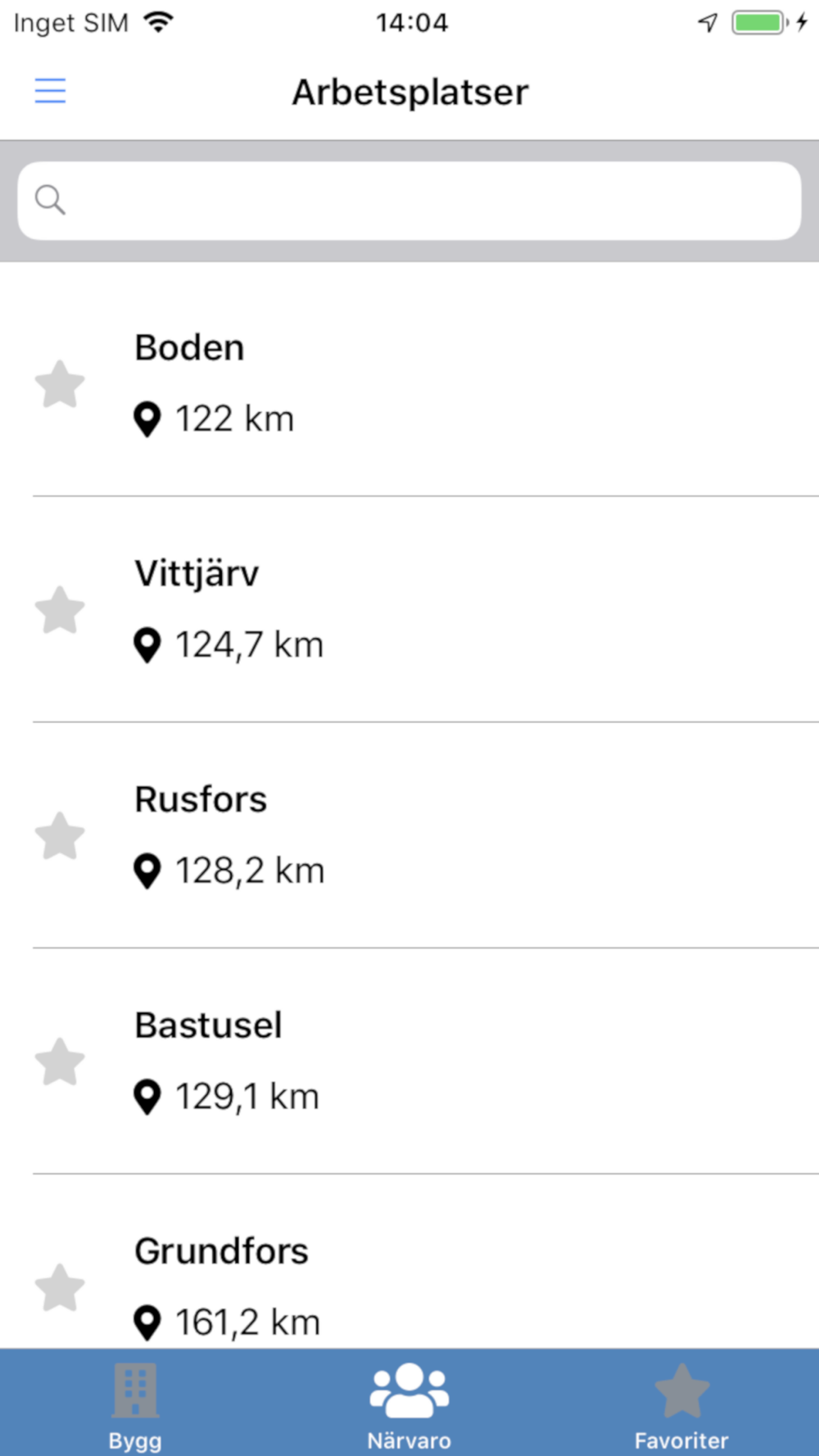Tap the star beside Grundfors
The height and width of the screenshot is (1456, 819).
point(60,1288)
